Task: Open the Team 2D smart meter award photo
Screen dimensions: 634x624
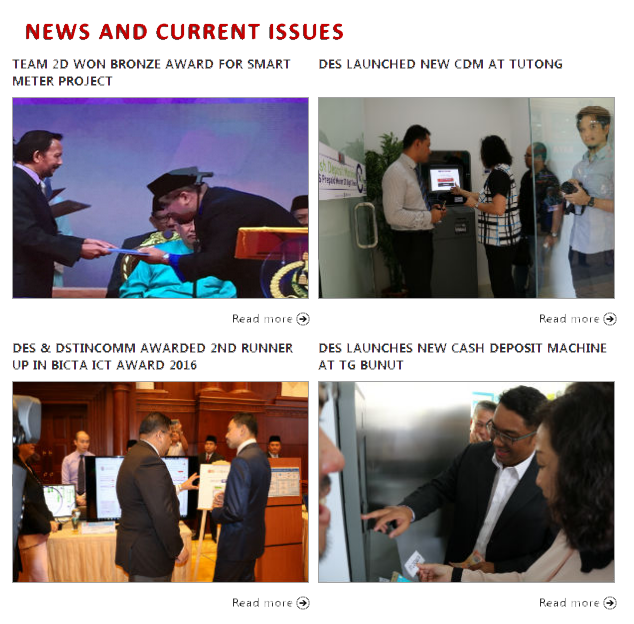Action: point(160,198)
